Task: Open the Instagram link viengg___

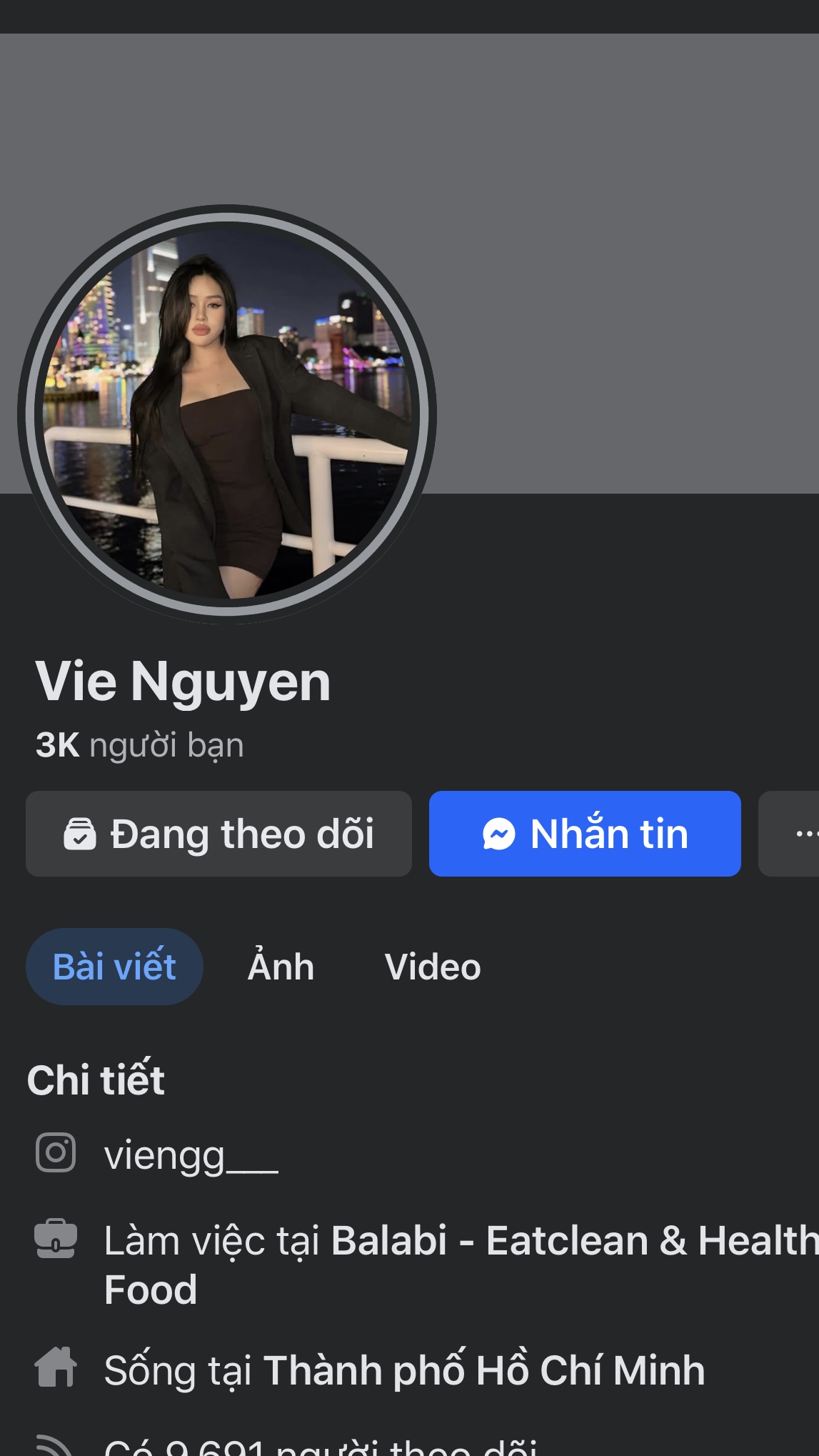Action: click(191, 1155)
